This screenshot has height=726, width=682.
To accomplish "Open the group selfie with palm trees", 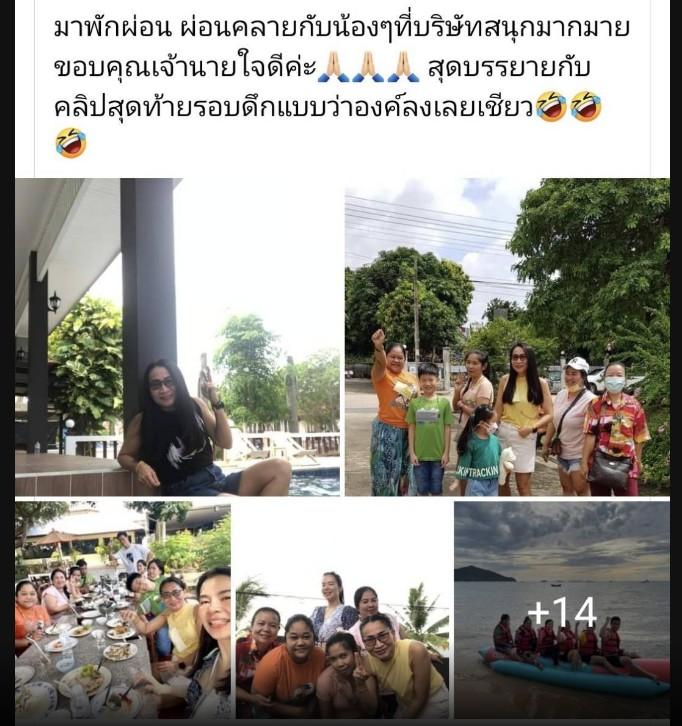I will [342, 610].
